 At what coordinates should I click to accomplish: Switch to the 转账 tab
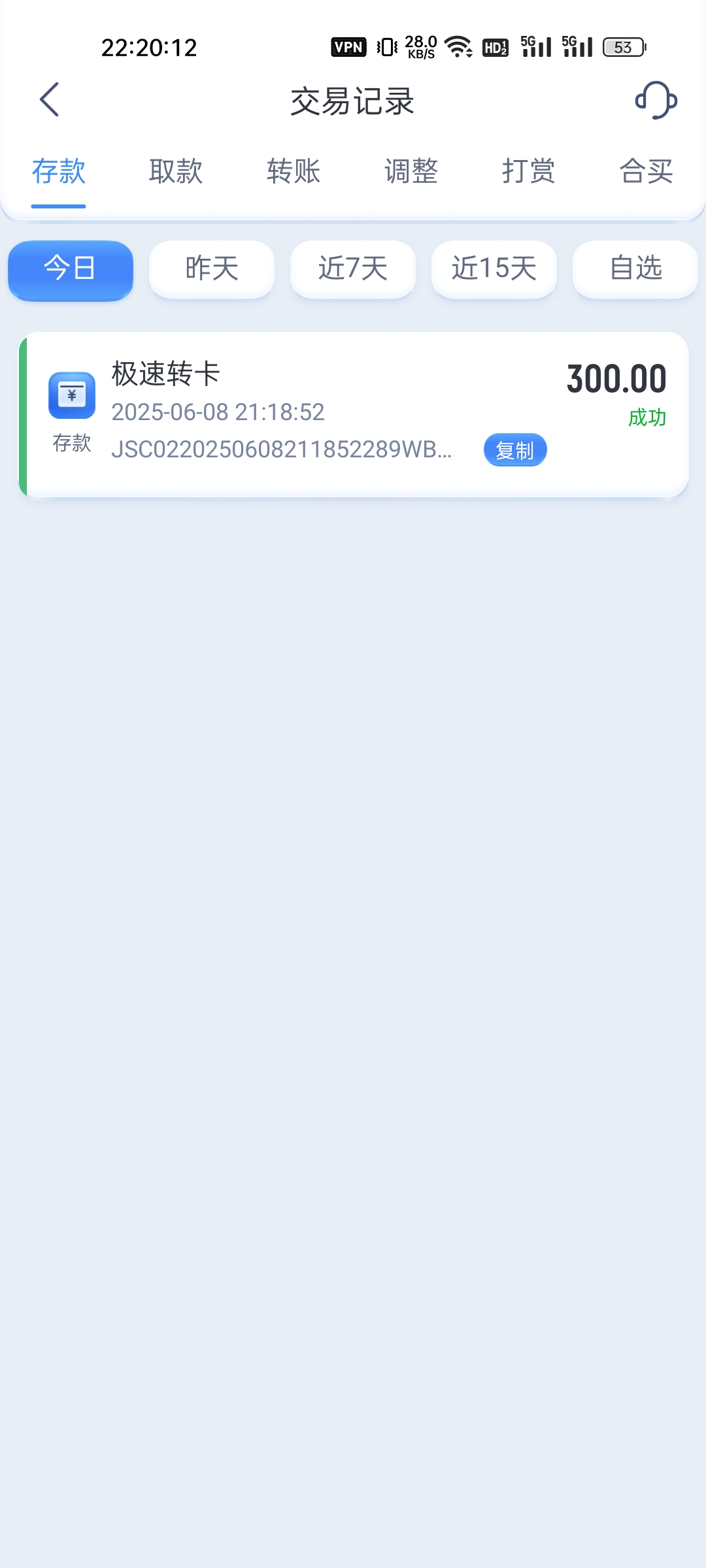[293, 172]
